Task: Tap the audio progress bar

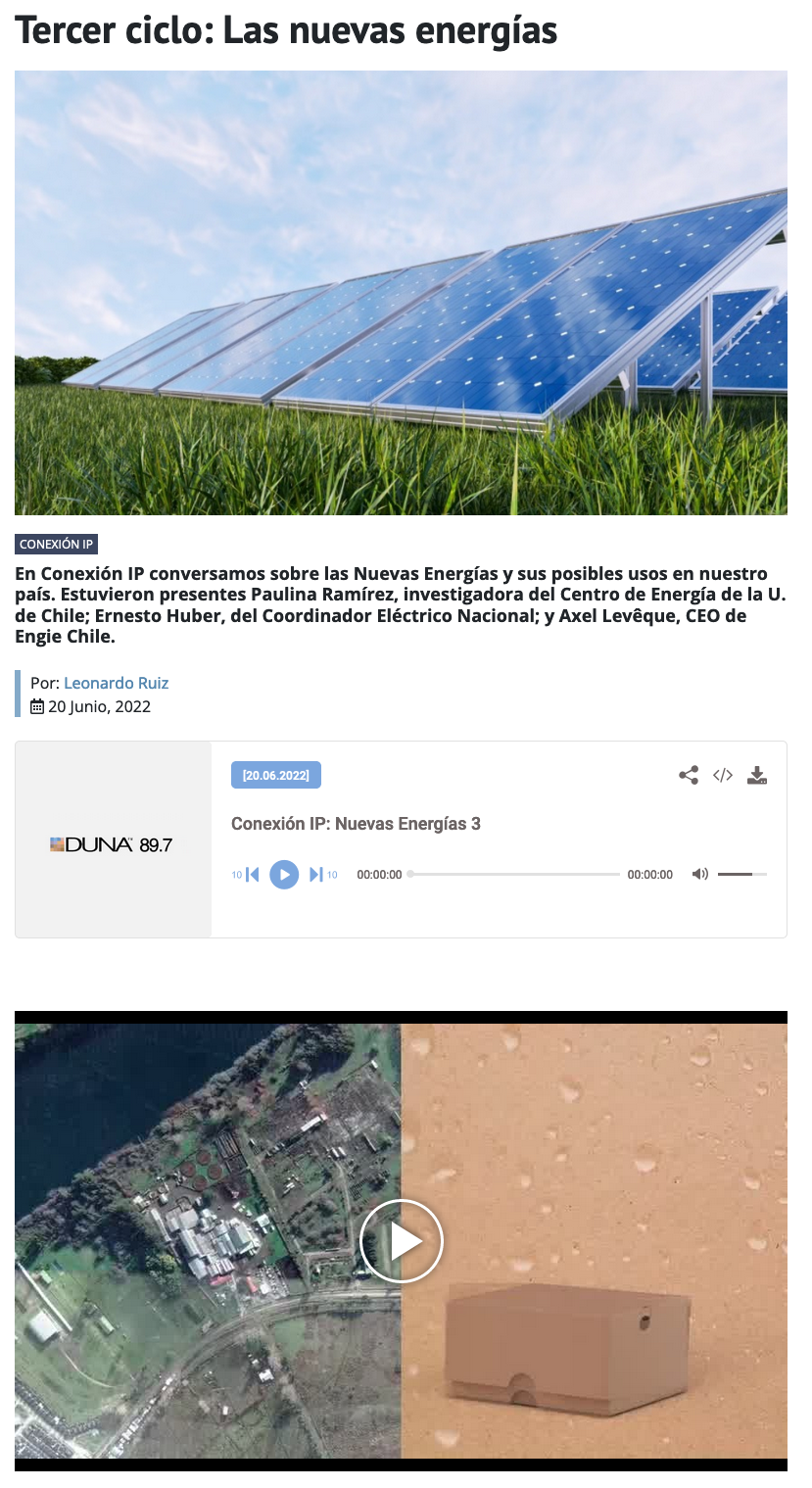Action: [x=514, y=874]
